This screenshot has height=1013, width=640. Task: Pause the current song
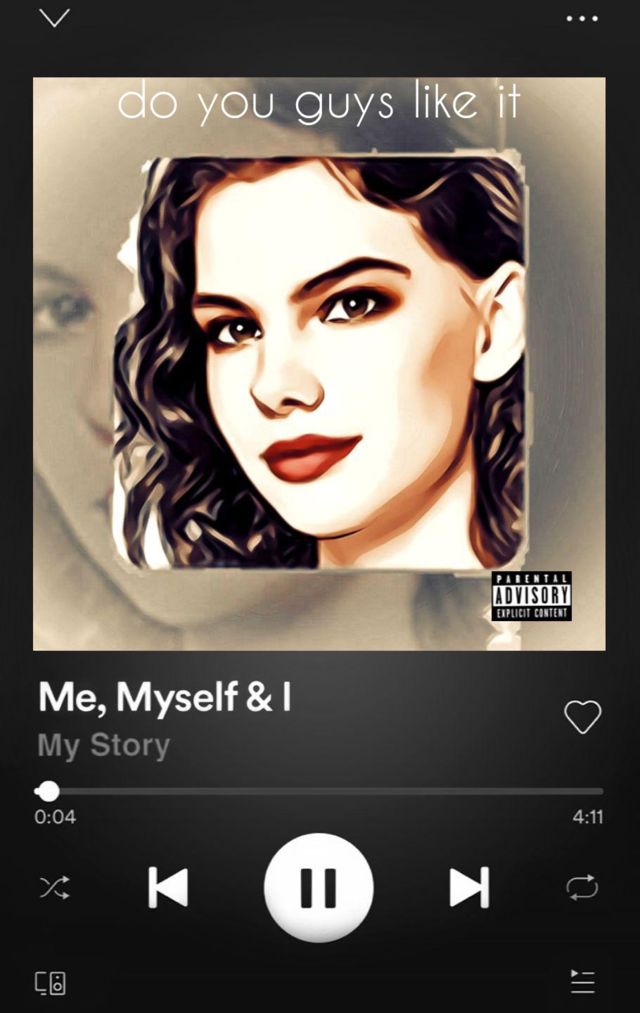pyautogui.click(x=319, y=887)
